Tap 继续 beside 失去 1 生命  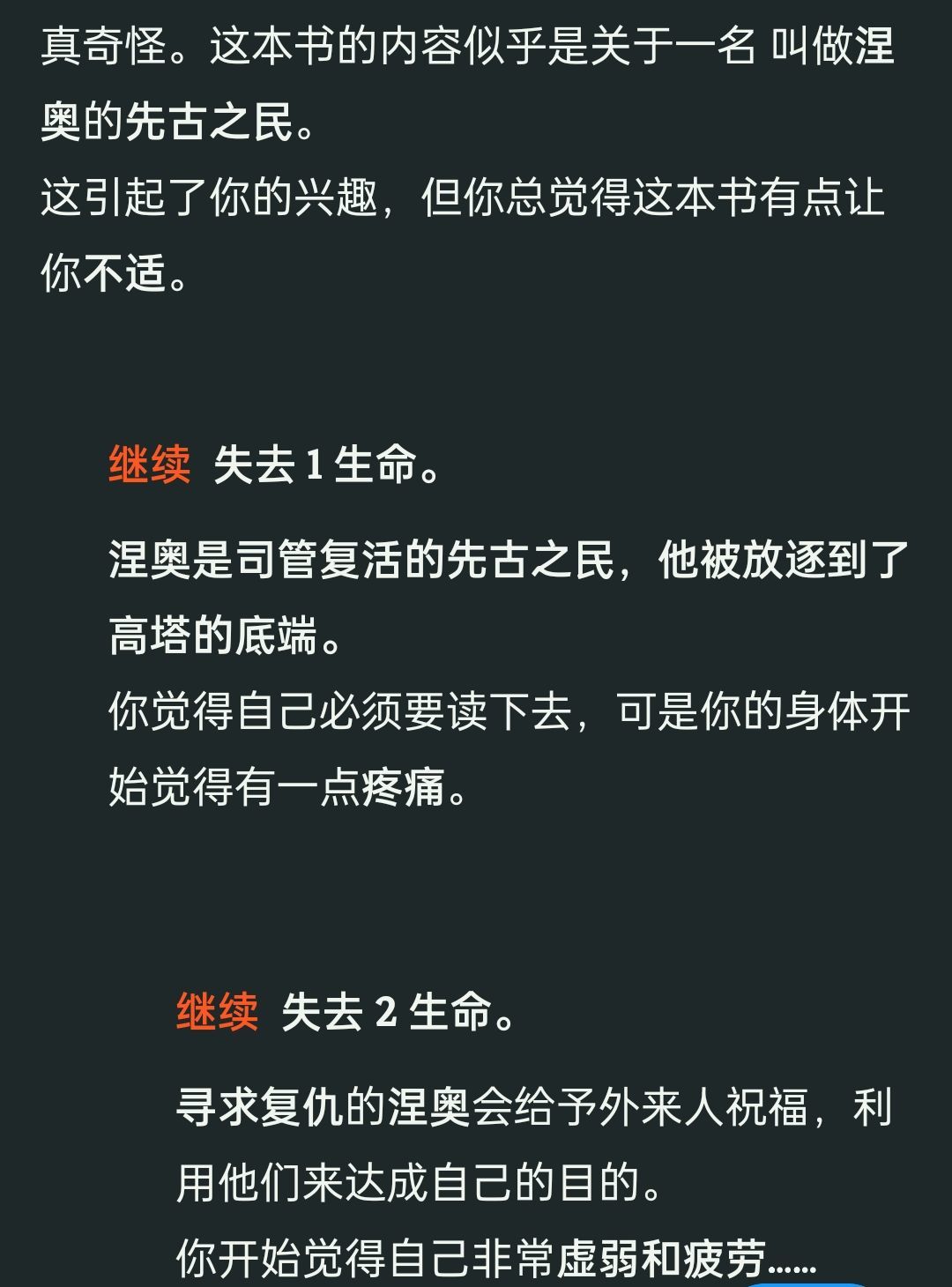tap(149, 464)
